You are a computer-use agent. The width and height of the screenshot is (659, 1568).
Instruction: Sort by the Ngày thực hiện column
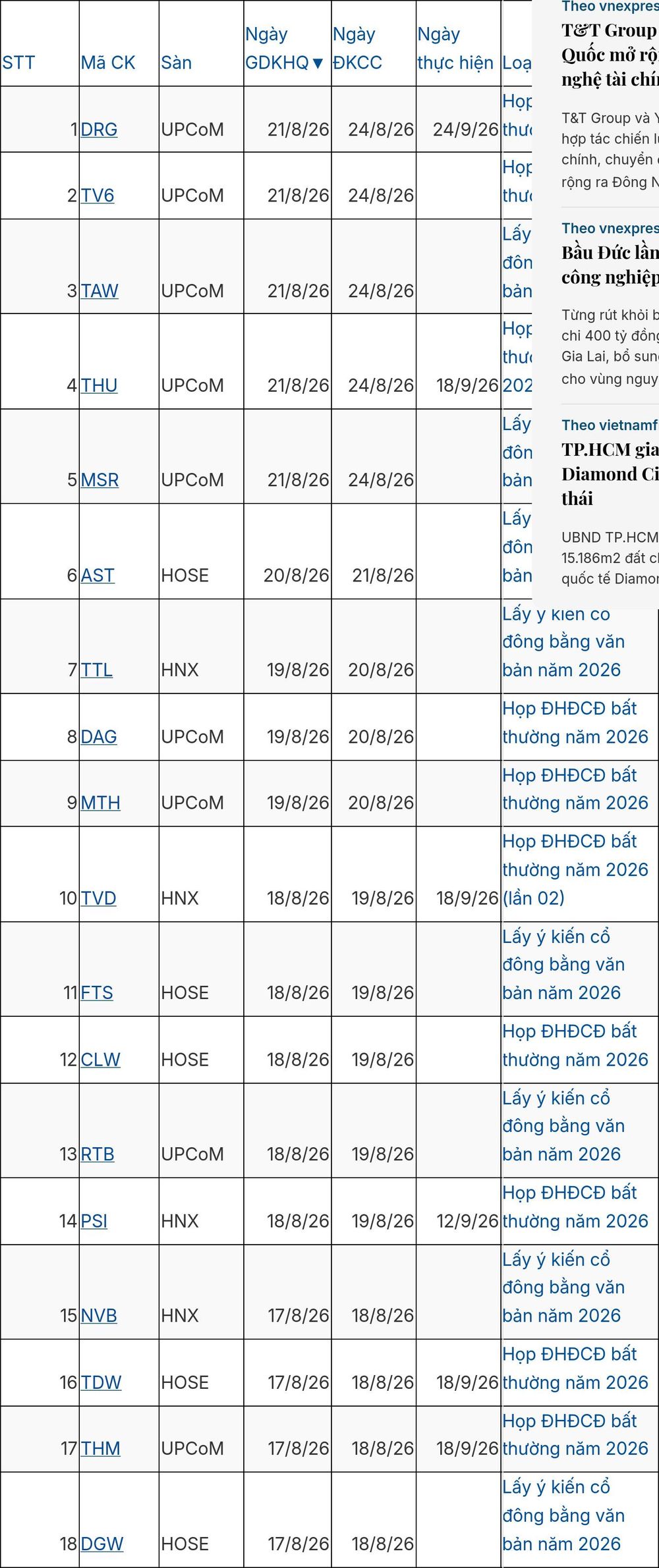pyautogui.click(x=455, y=48)
